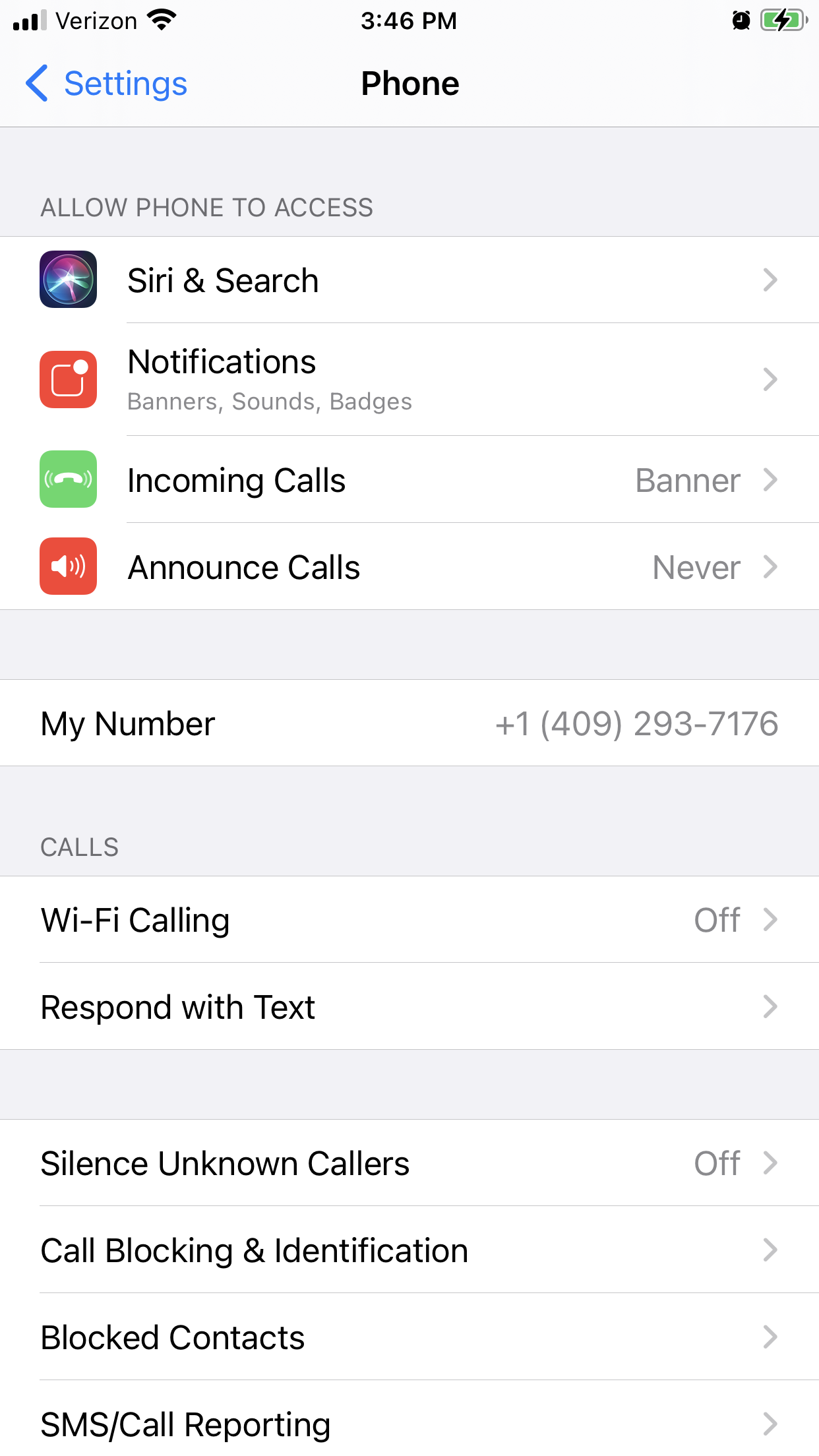The width and height of the screenshot is (819, 1456).
Task: Open Call Blocking & Identification
Action: tap(409, 1250)
